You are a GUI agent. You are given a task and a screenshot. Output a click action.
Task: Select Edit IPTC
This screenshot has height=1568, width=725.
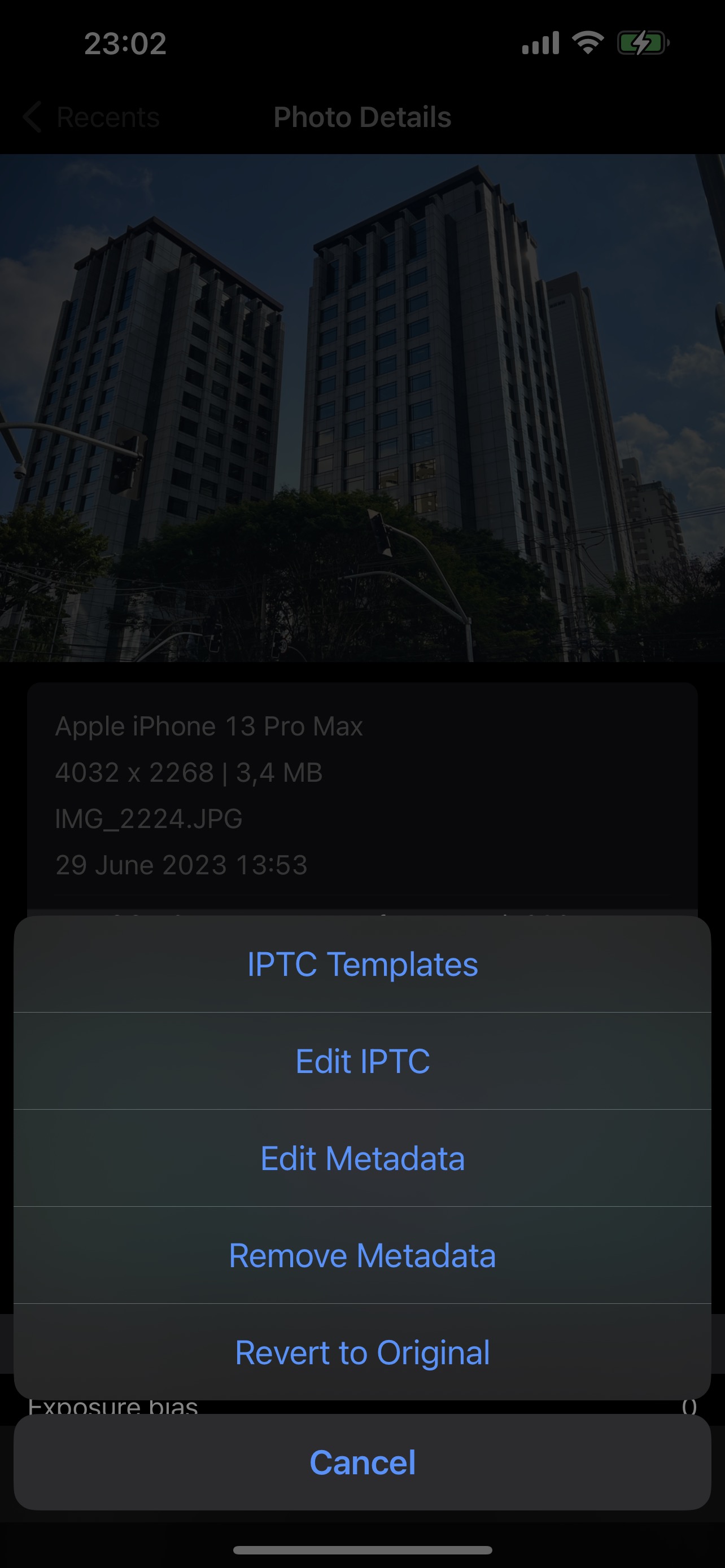362,1061
